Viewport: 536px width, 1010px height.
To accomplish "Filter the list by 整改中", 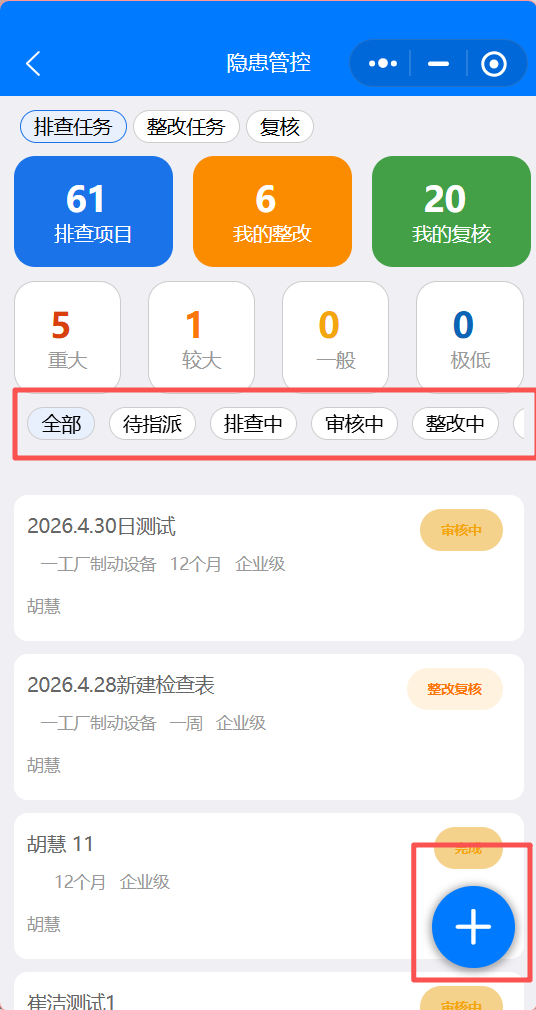I will tap(455, 424).
